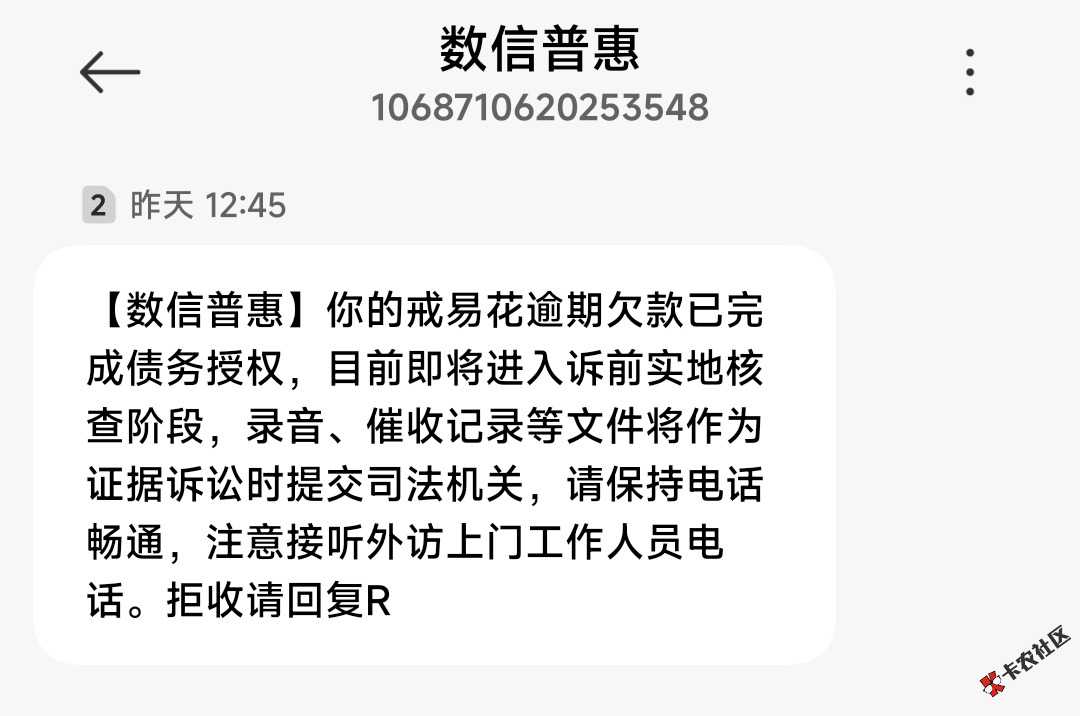Go back to the message list
The height and width of the screenshot is (716, 1080).
pos(109,72)
